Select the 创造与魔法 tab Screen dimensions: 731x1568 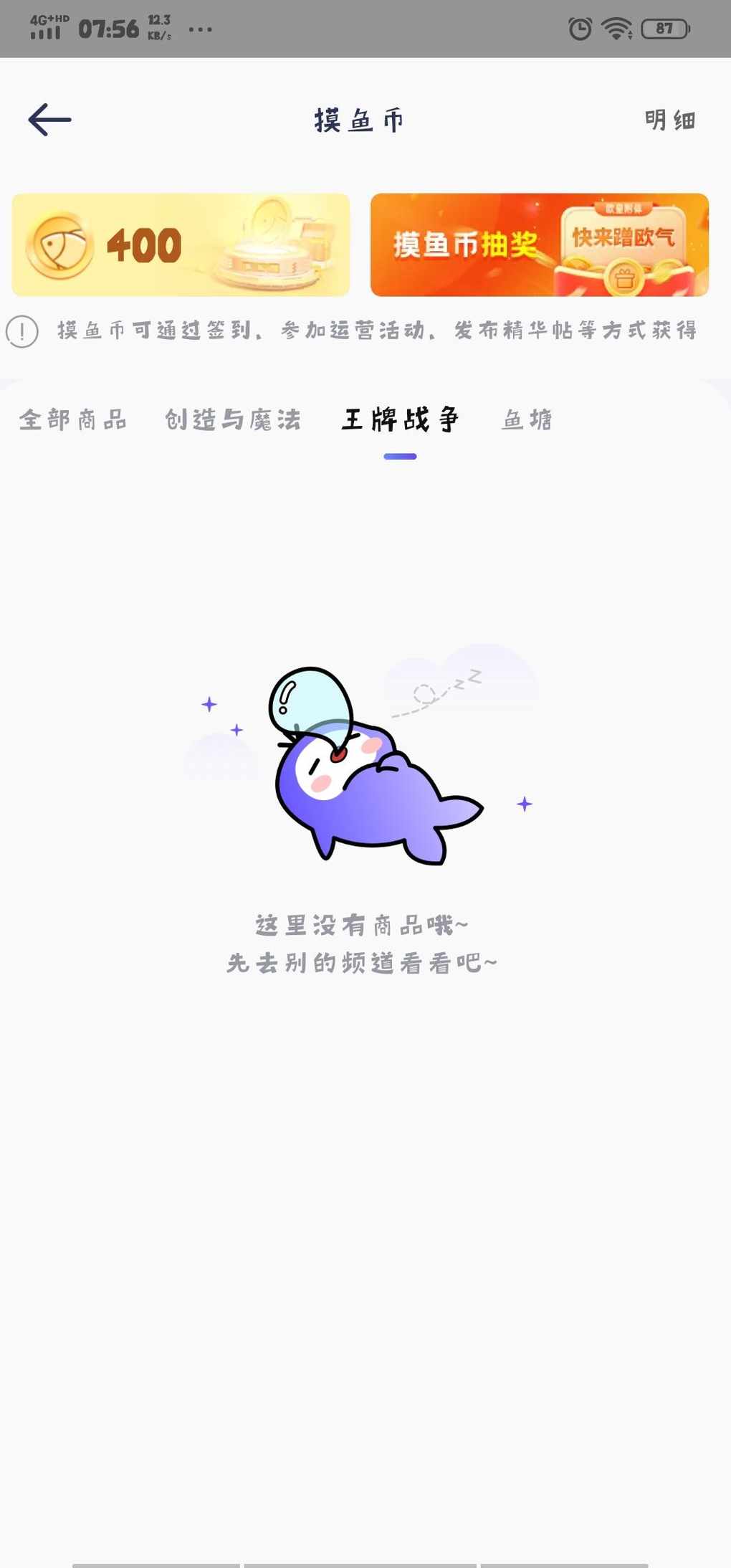[233, 419]
